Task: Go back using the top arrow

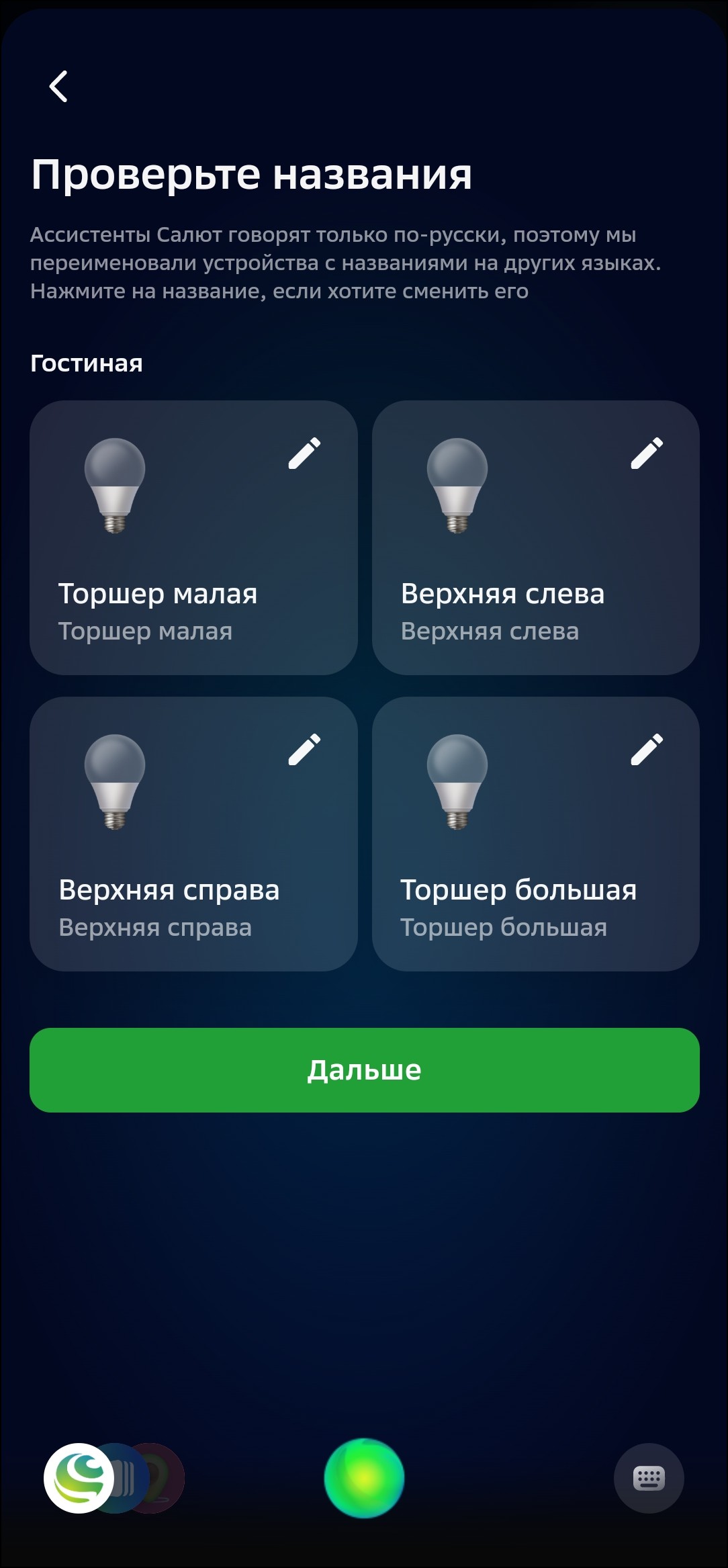Action: tap(58, 87)
